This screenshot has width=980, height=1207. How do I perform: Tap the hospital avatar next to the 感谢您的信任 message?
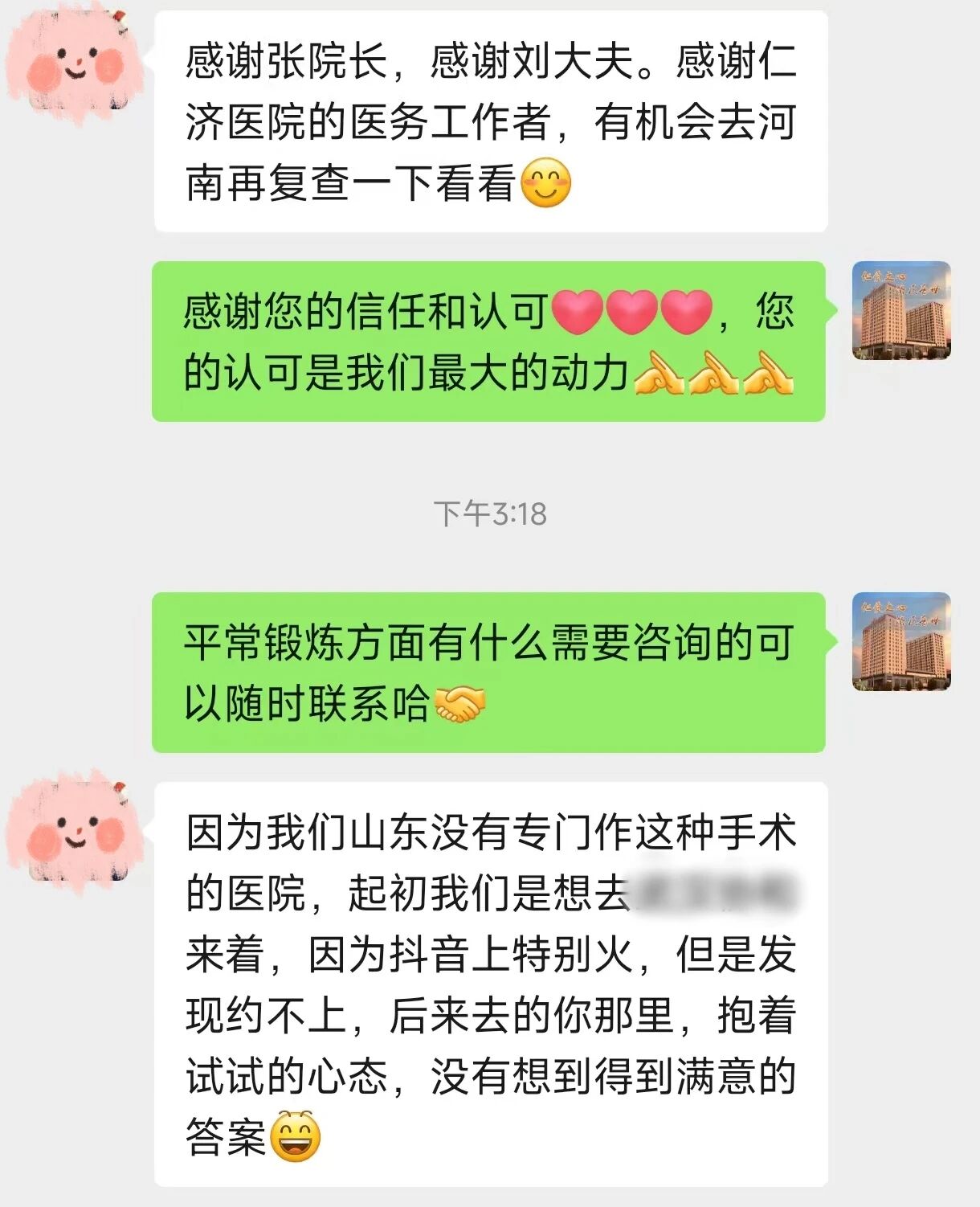(901, 310)
